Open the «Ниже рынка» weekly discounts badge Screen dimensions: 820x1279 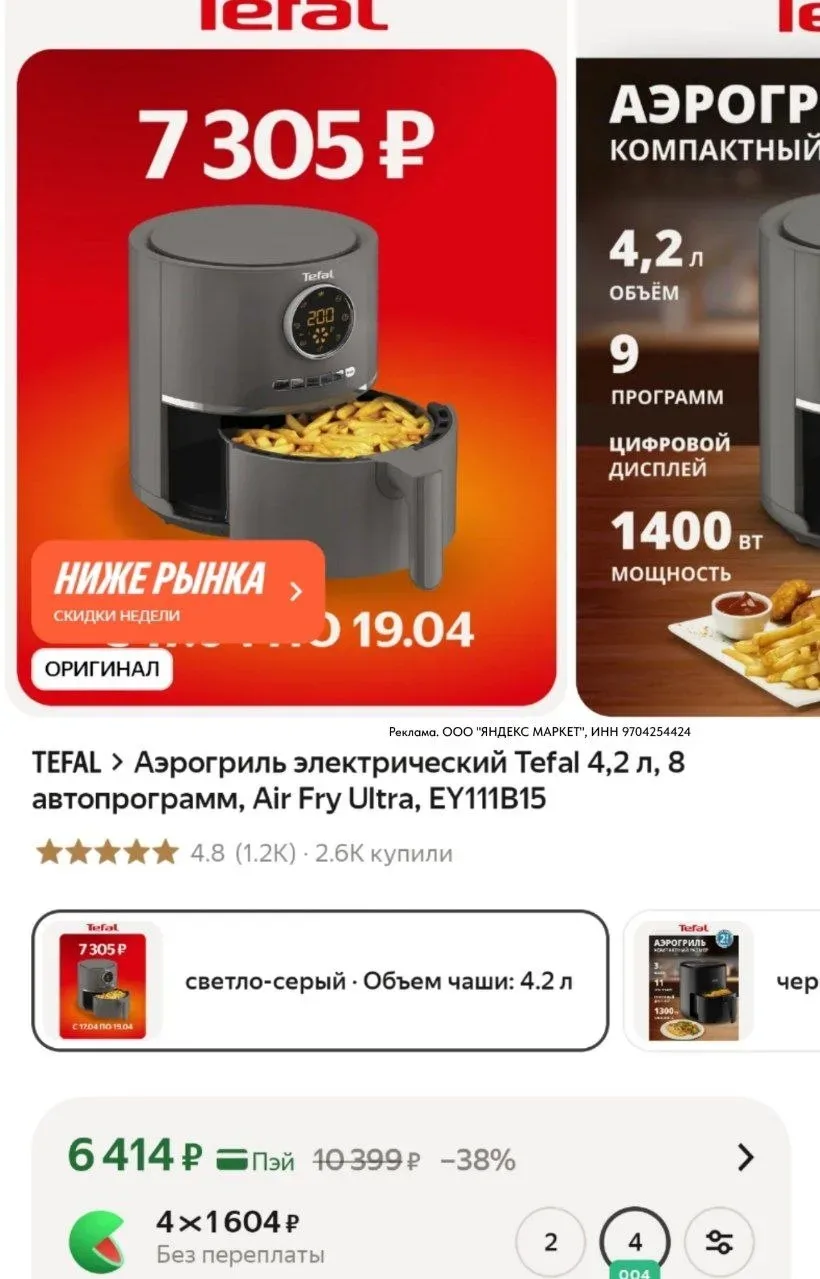(x=178, y=590)
